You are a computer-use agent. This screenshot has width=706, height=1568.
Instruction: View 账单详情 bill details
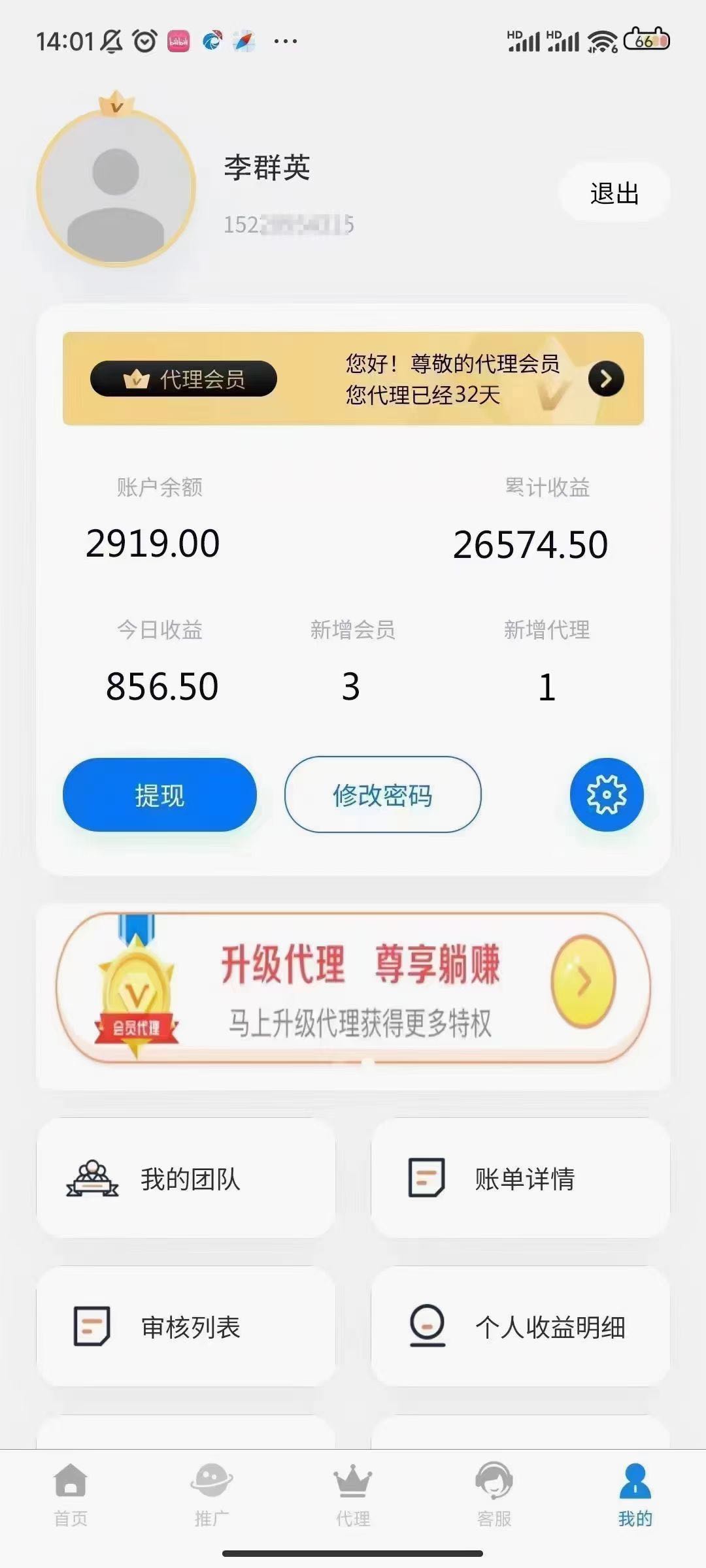click(x=520, y=1179)
